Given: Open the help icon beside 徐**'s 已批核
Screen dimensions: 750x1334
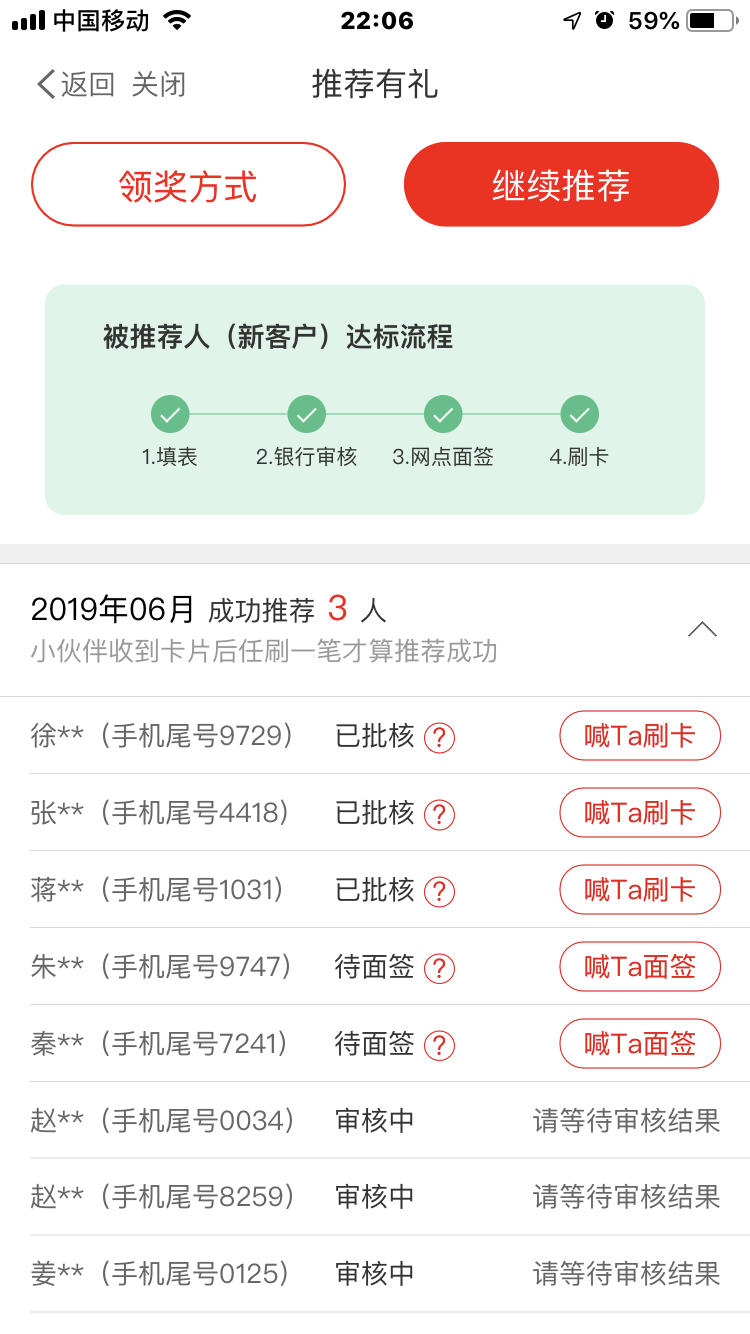Looking at the screenshot, I should [440, 738].
